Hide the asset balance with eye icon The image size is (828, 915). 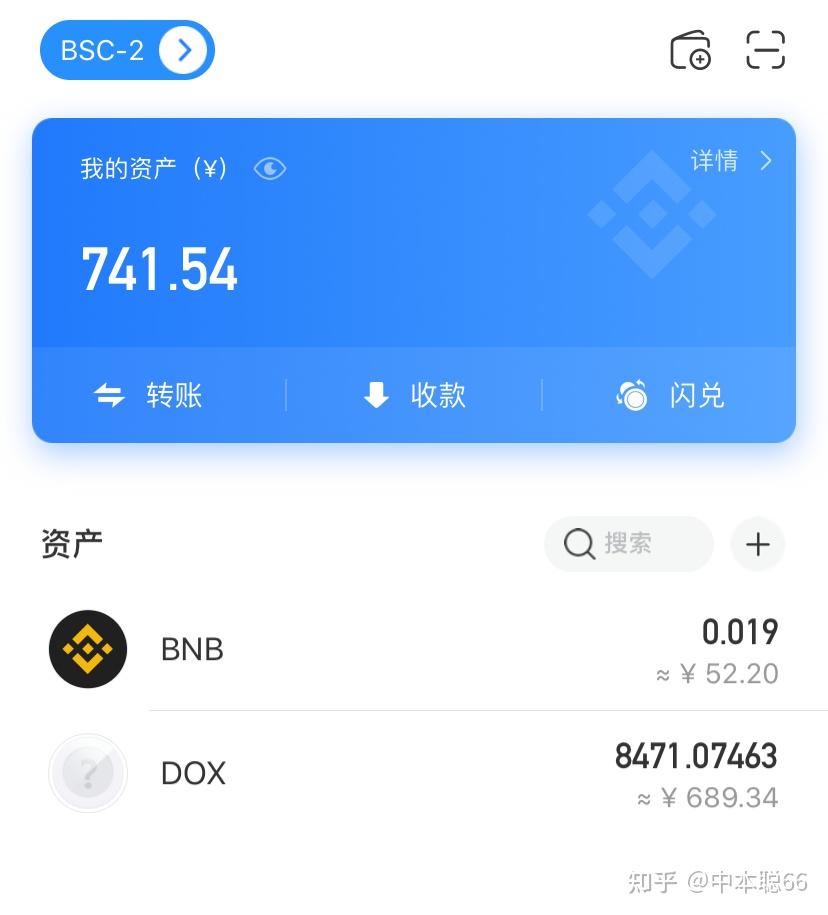pyautogui.click(x=270, y=169)
